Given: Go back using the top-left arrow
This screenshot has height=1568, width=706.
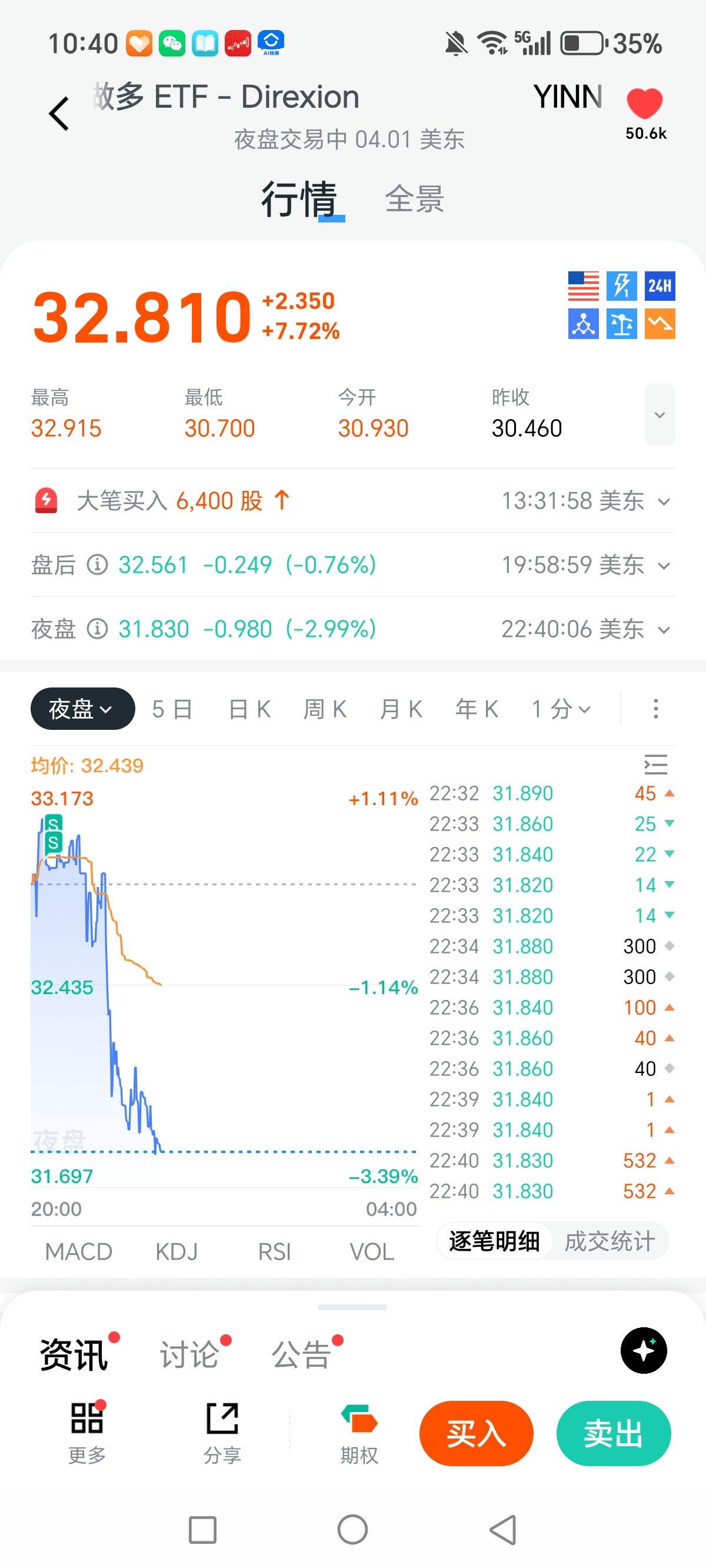Looking at the screenshot, I should (x=59, y=114).
